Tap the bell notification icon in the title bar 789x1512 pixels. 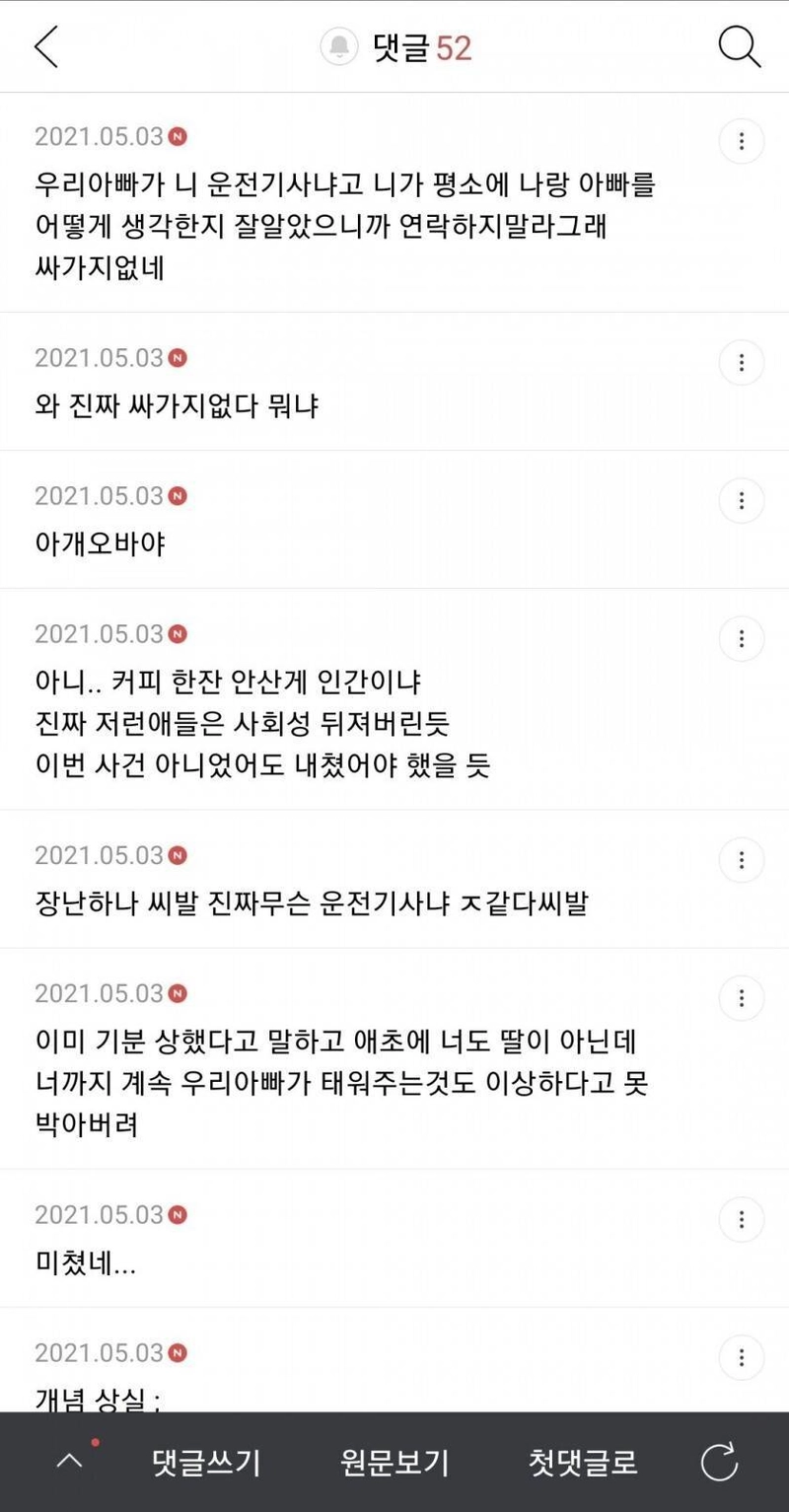tap(340, 45)
